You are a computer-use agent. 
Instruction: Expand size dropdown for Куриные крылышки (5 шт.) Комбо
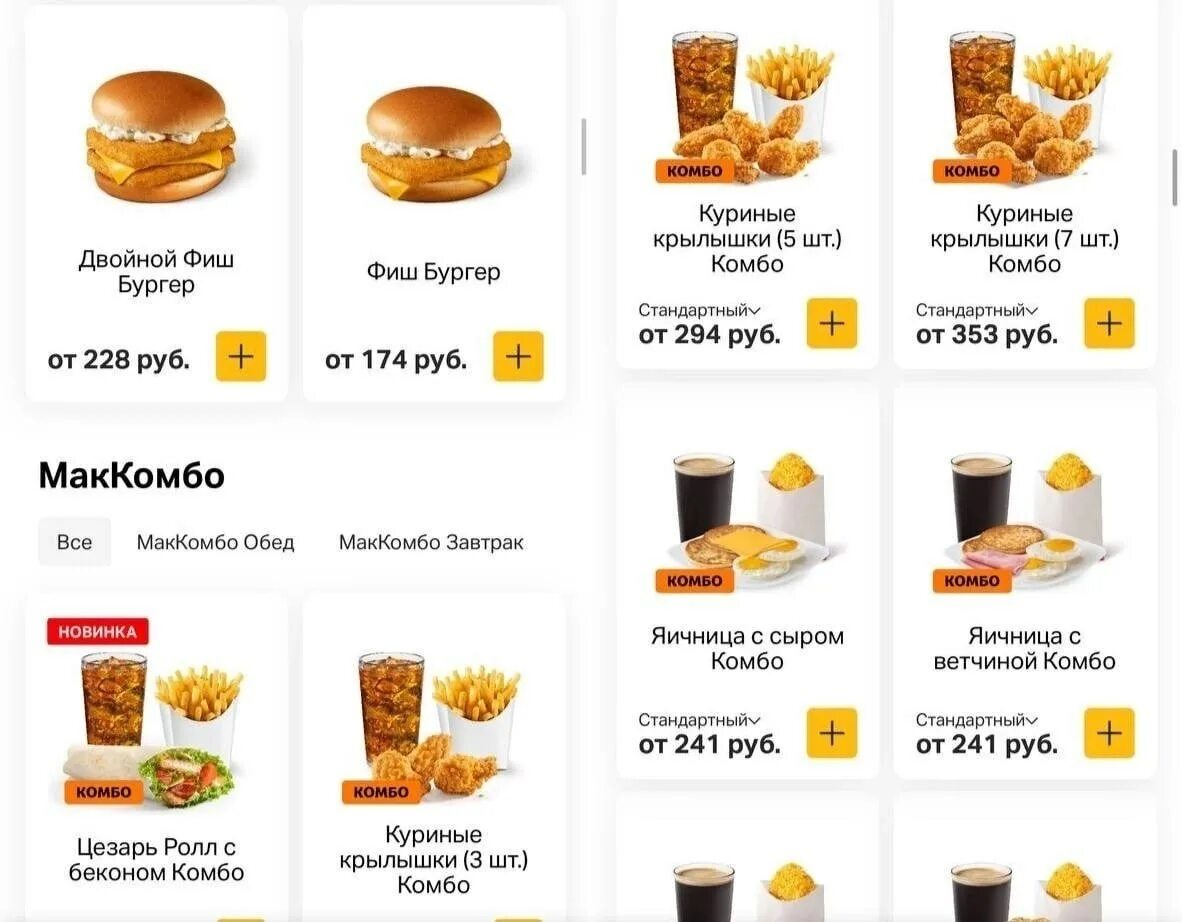tap(700, 311)
